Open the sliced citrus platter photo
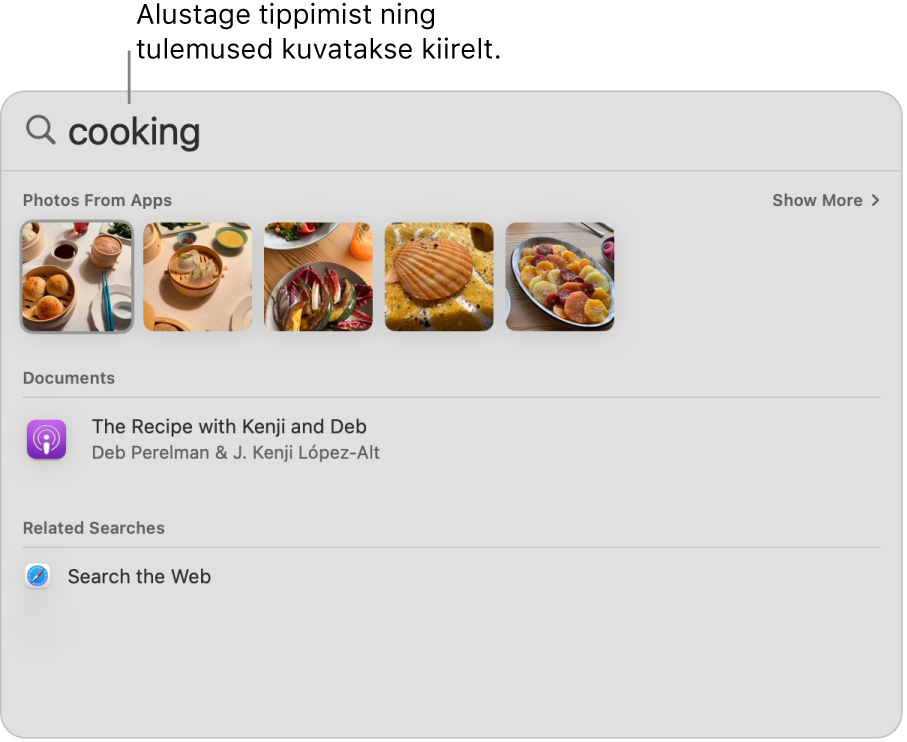Screen dimensions: 907x742 (x=560, y=277)
